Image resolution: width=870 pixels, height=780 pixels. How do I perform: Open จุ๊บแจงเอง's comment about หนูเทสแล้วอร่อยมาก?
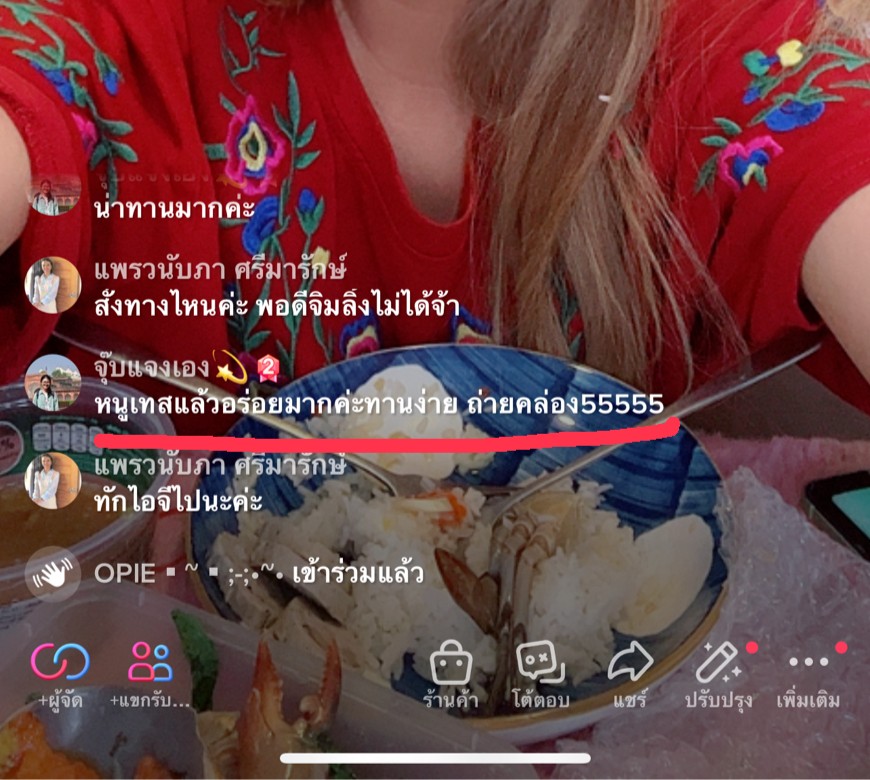[380, 405]
